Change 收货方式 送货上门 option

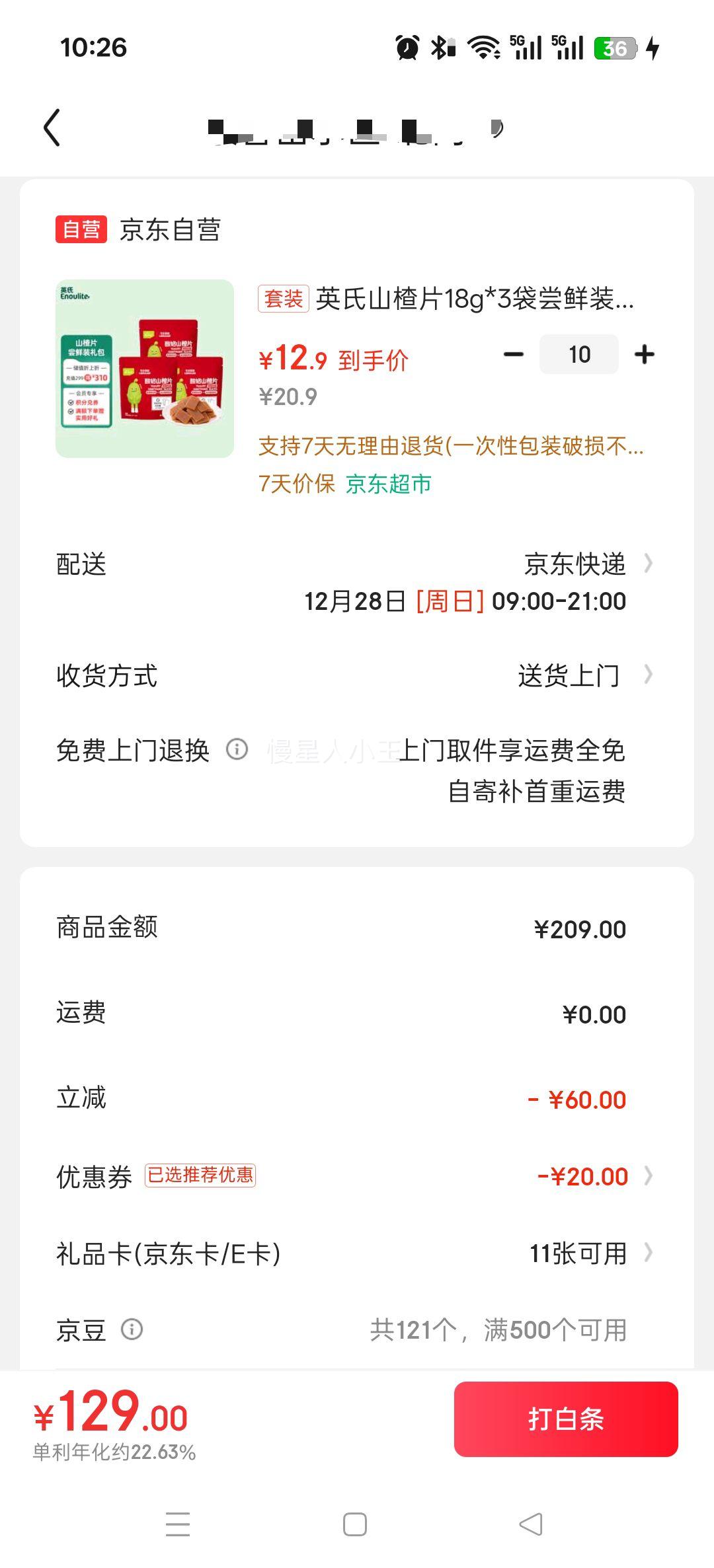point(357,675)
